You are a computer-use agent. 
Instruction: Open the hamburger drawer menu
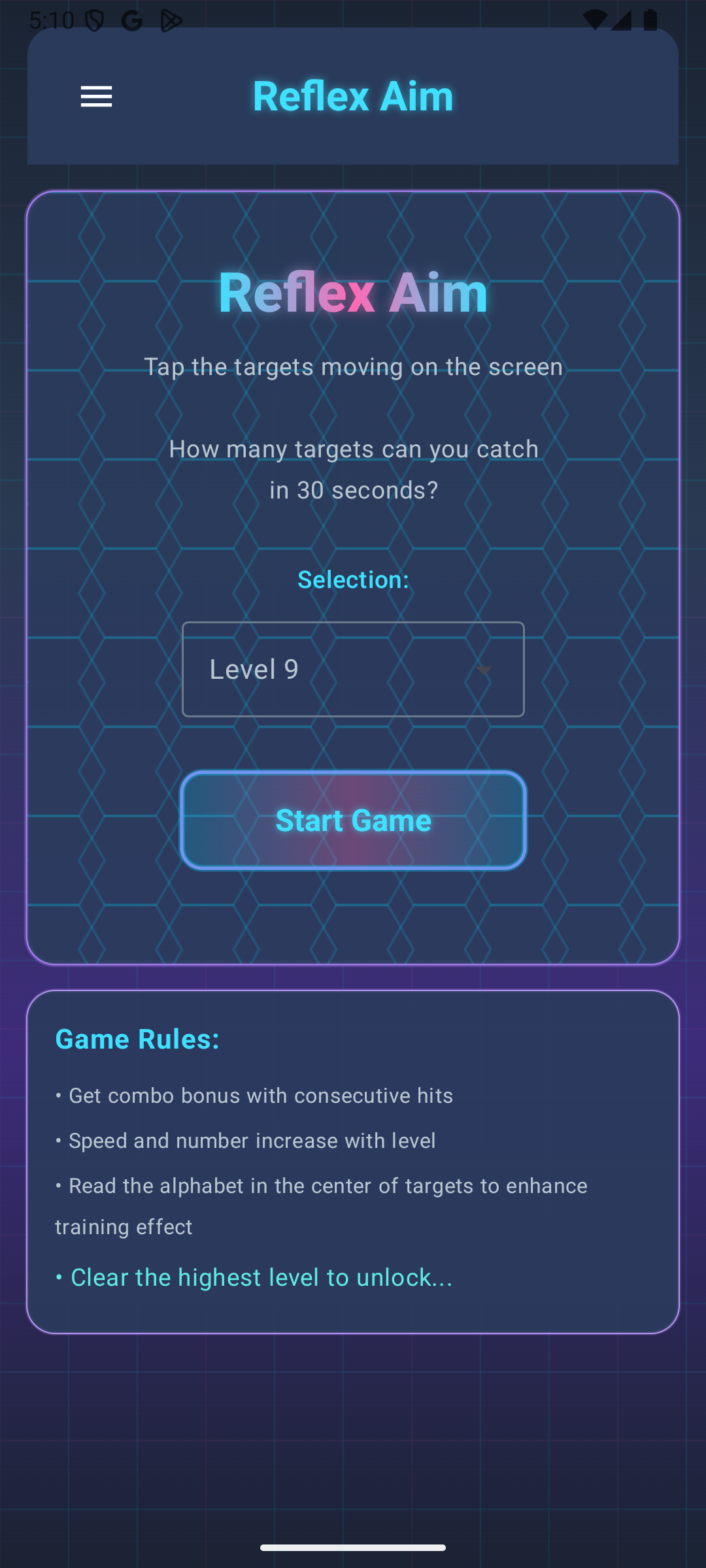point(96,97)
